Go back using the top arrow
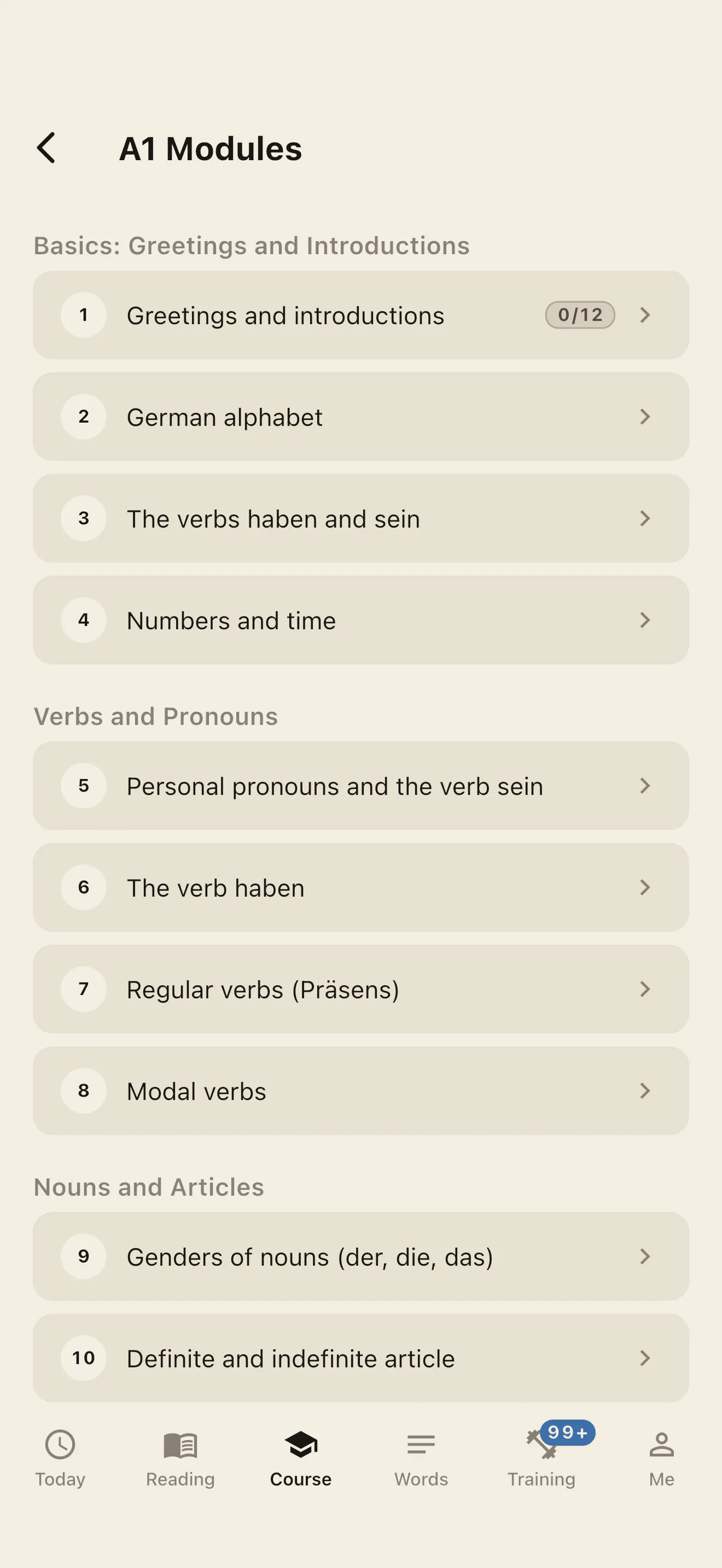The height and width of the screenshot is (1568, 722). pos(46,148)
